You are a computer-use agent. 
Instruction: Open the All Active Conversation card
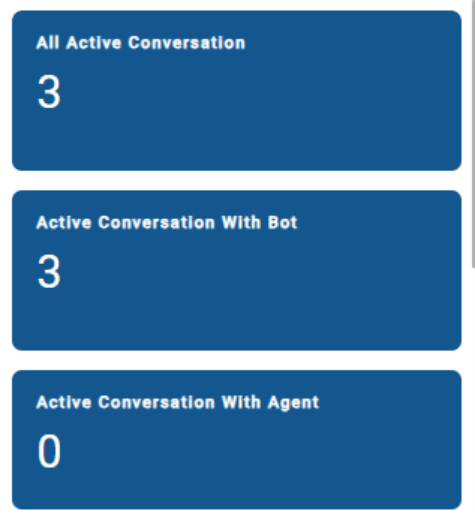point(237,91)
